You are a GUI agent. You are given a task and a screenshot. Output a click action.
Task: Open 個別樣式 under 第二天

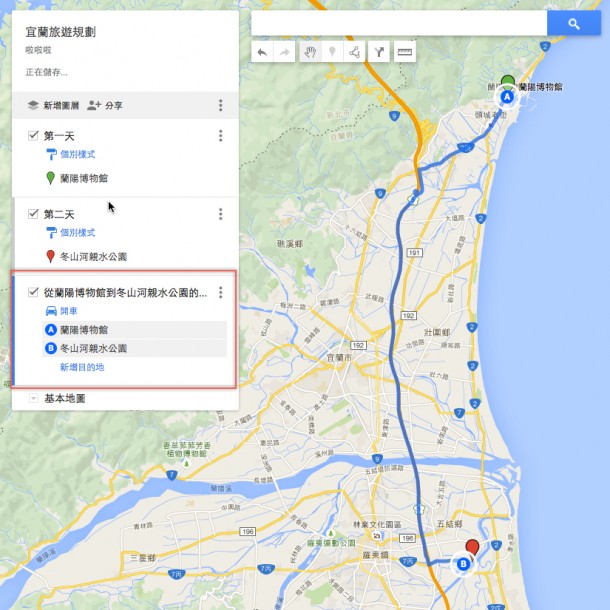(76, 233)
